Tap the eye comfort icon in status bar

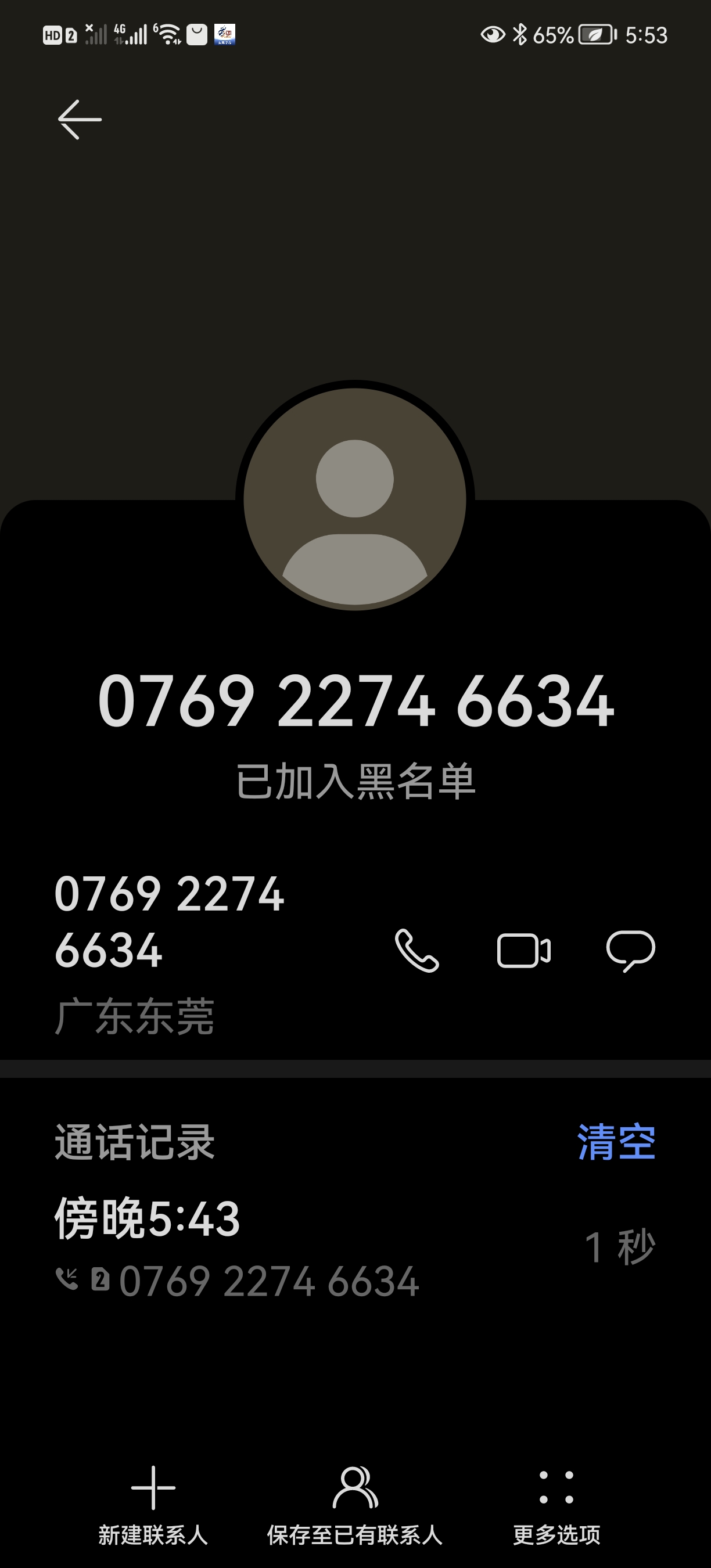pos(493,35)
